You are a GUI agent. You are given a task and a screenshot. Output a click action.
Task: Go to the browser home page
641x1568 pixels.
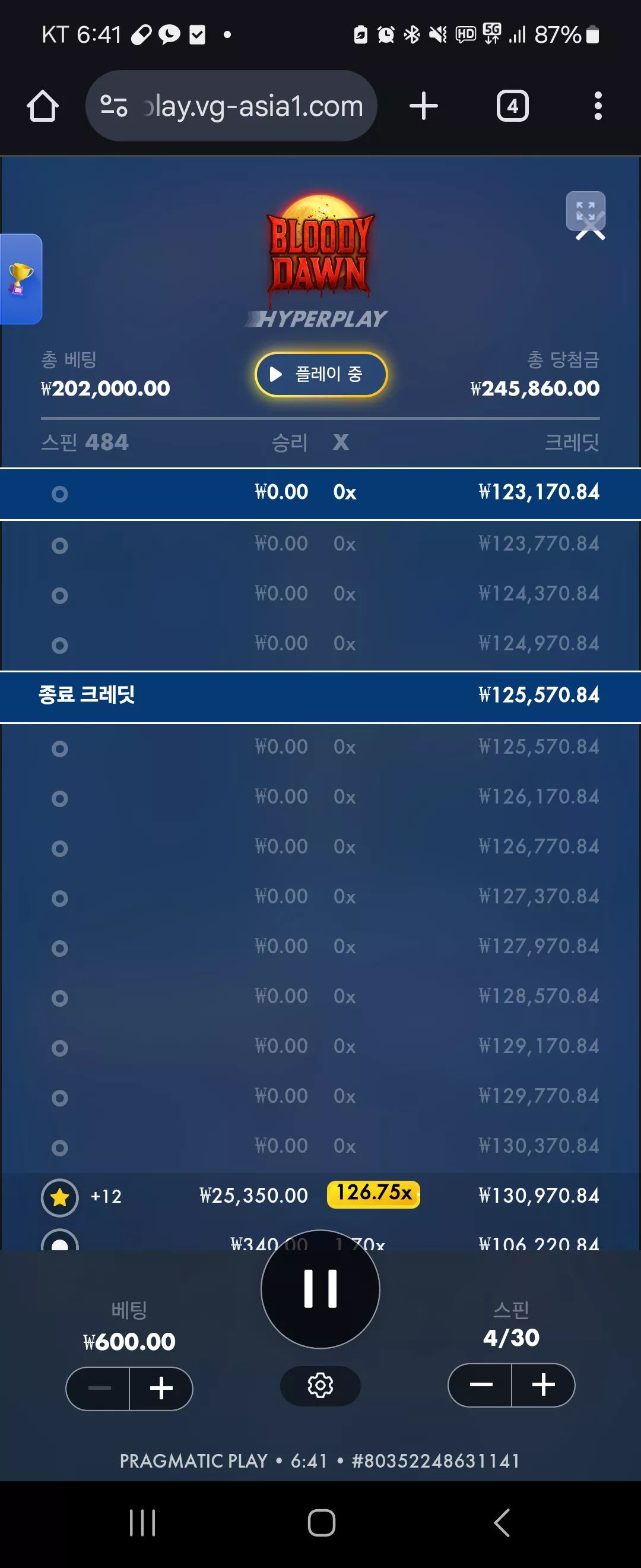point(43,106)
